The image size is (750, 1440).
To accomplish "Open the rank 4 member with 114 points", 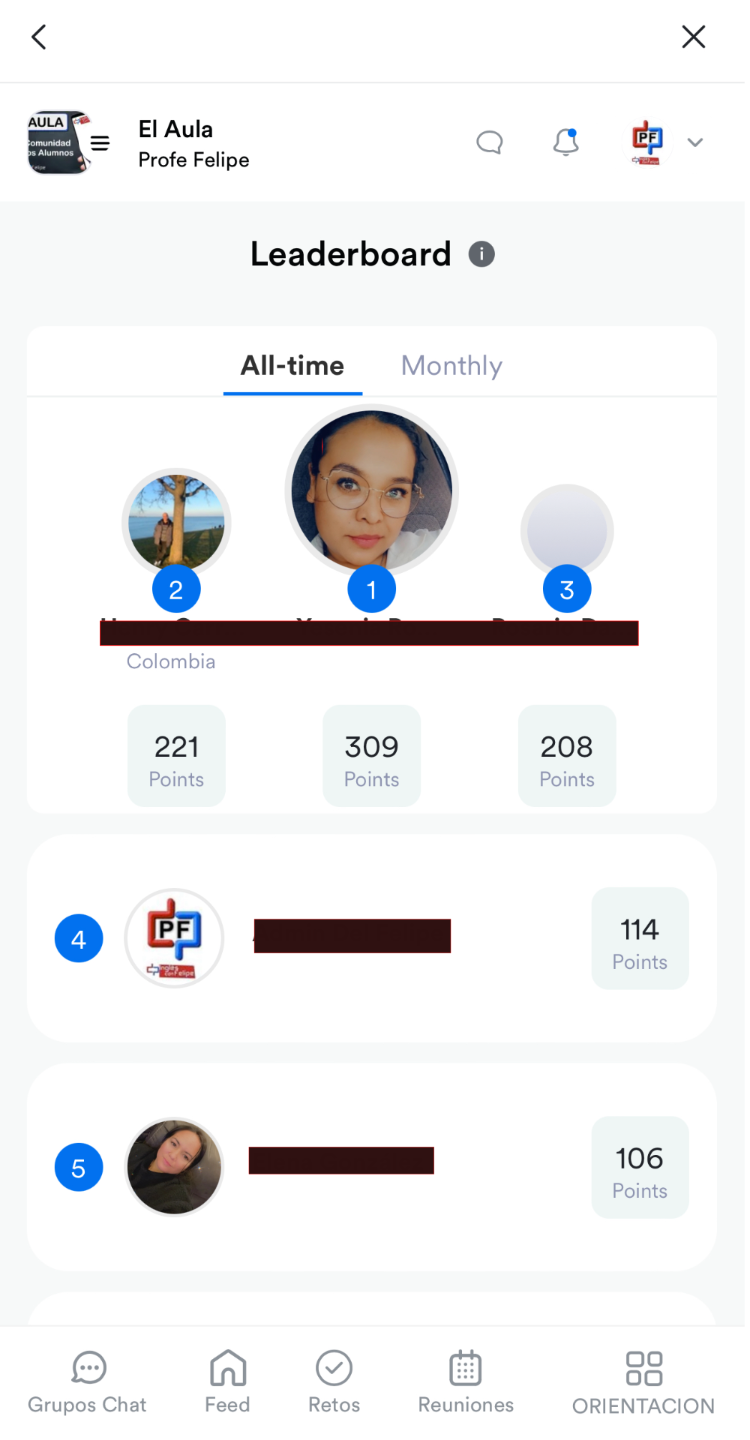I will pos(174,939).
